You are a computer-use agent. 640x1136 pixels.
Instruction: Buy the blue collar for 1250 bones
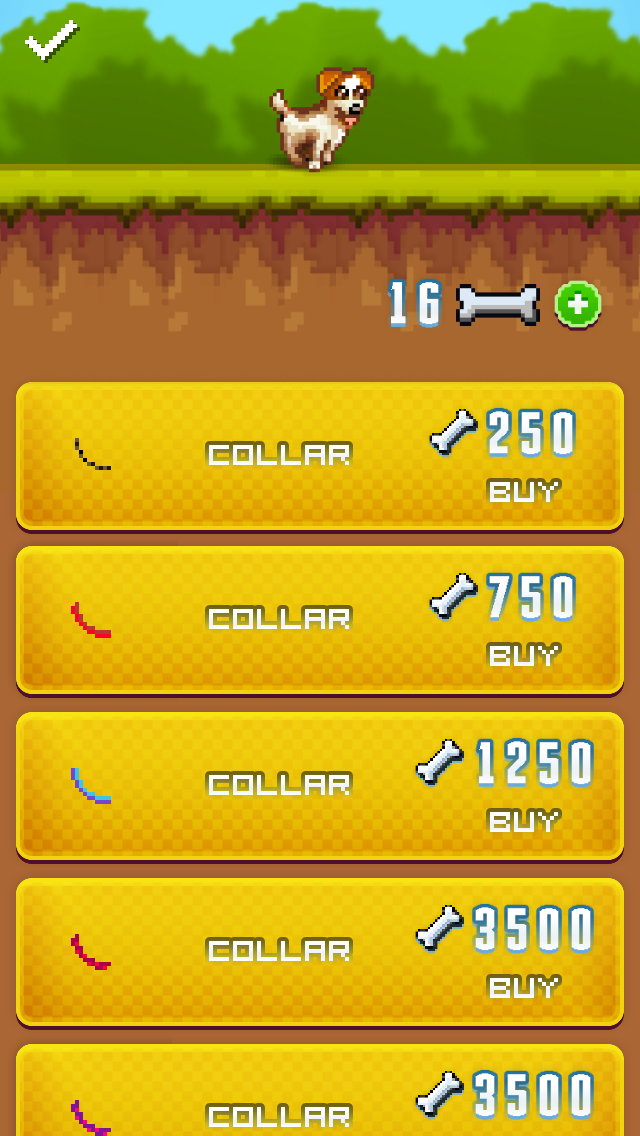click(523, 821)
